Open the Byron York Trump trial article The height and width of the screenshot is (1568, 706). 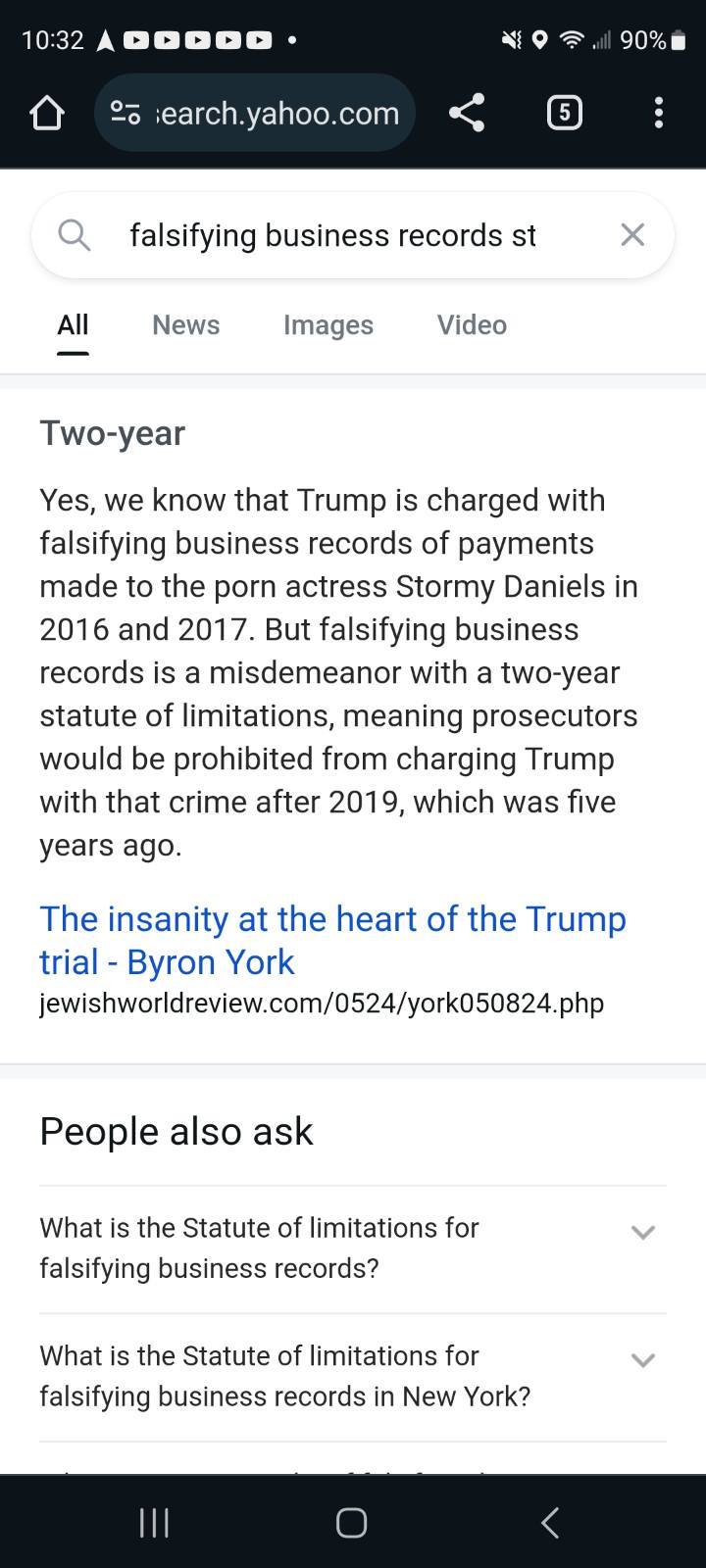pos(332,940)
